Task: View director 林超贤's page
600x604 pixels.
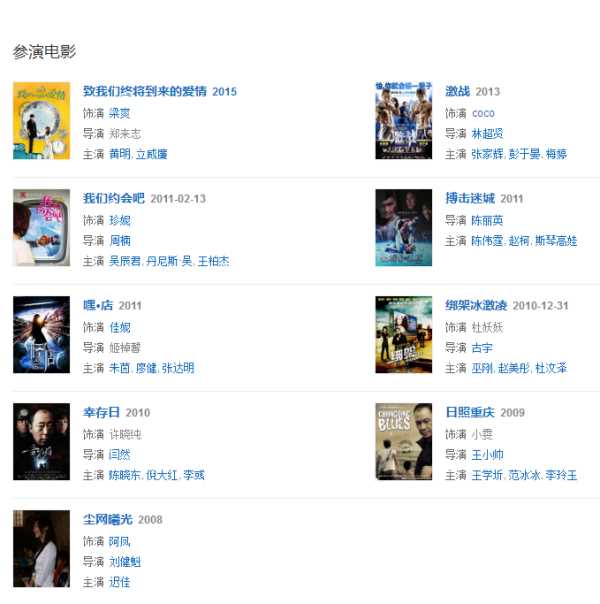Action: click(487, 134)
